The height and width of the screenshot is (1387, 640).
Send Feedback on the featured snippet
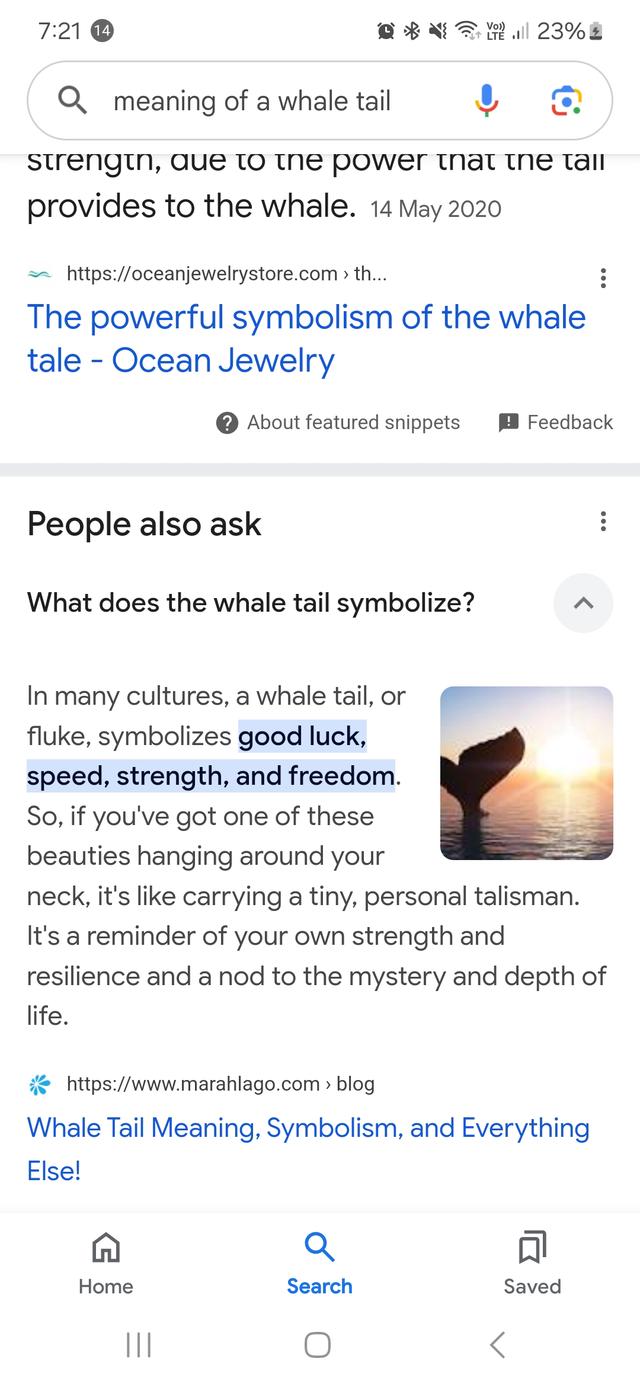pos(556,422)
